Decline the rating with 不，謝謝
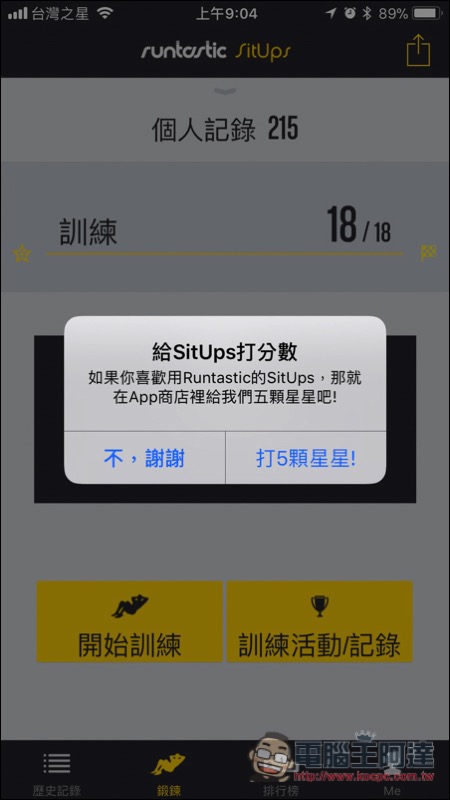 [144, 458]
